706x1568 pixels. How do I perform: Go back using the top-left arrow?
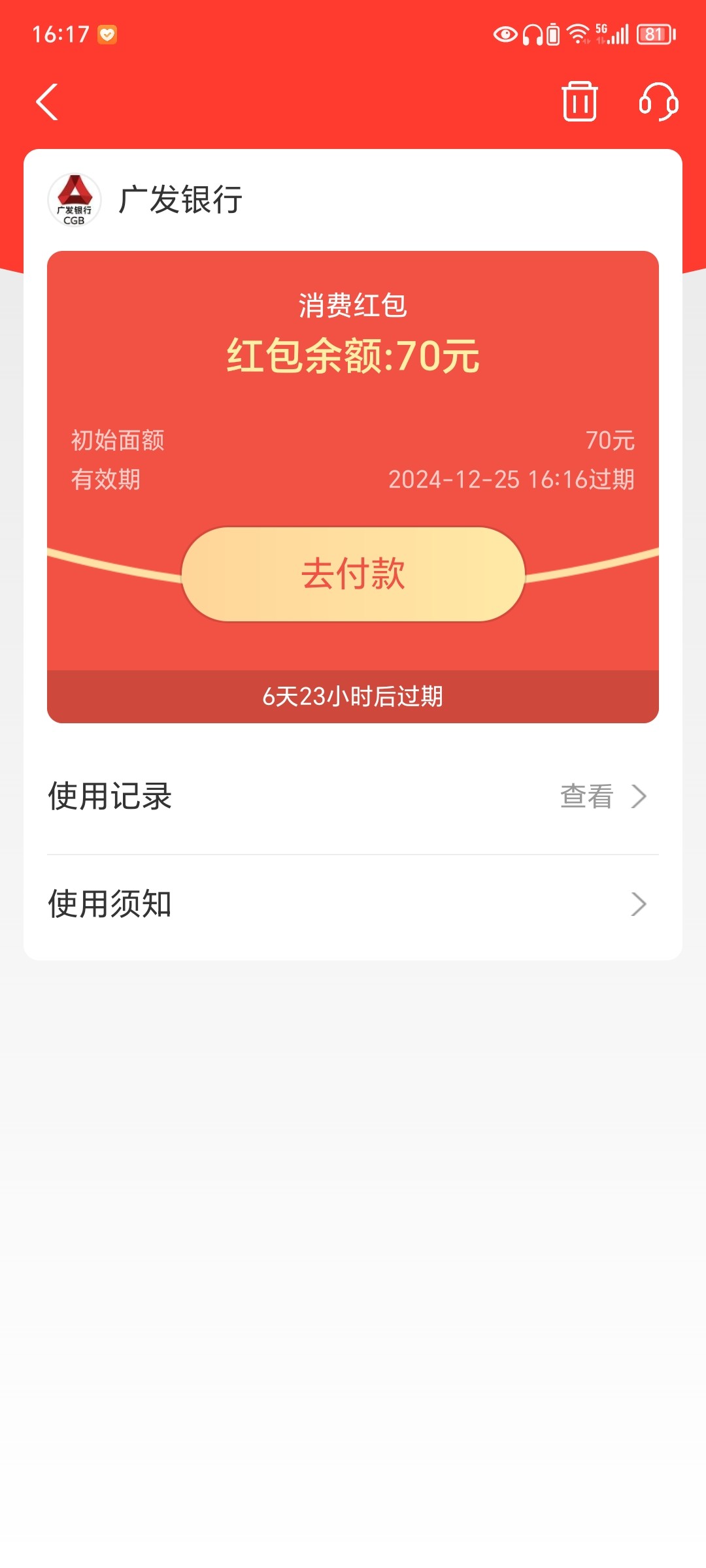coord(47,102)
